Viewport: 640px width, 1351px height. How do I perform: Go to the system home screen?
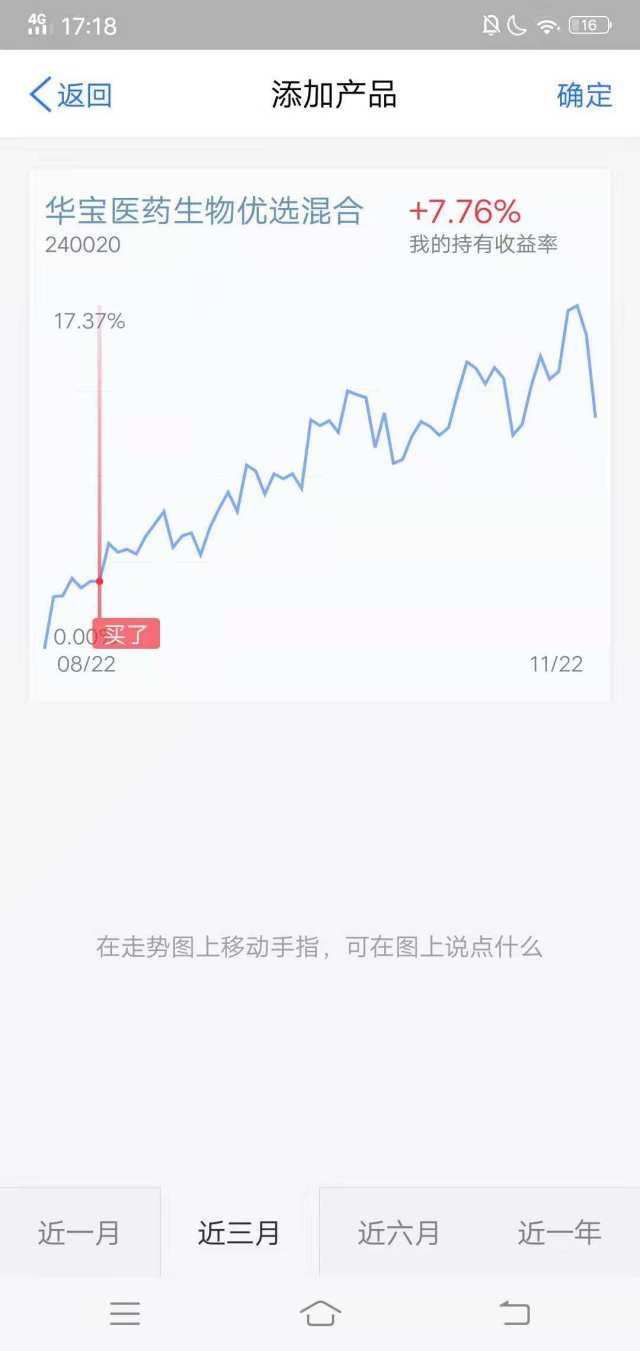pyautogui.click(x=320, y=1313)
